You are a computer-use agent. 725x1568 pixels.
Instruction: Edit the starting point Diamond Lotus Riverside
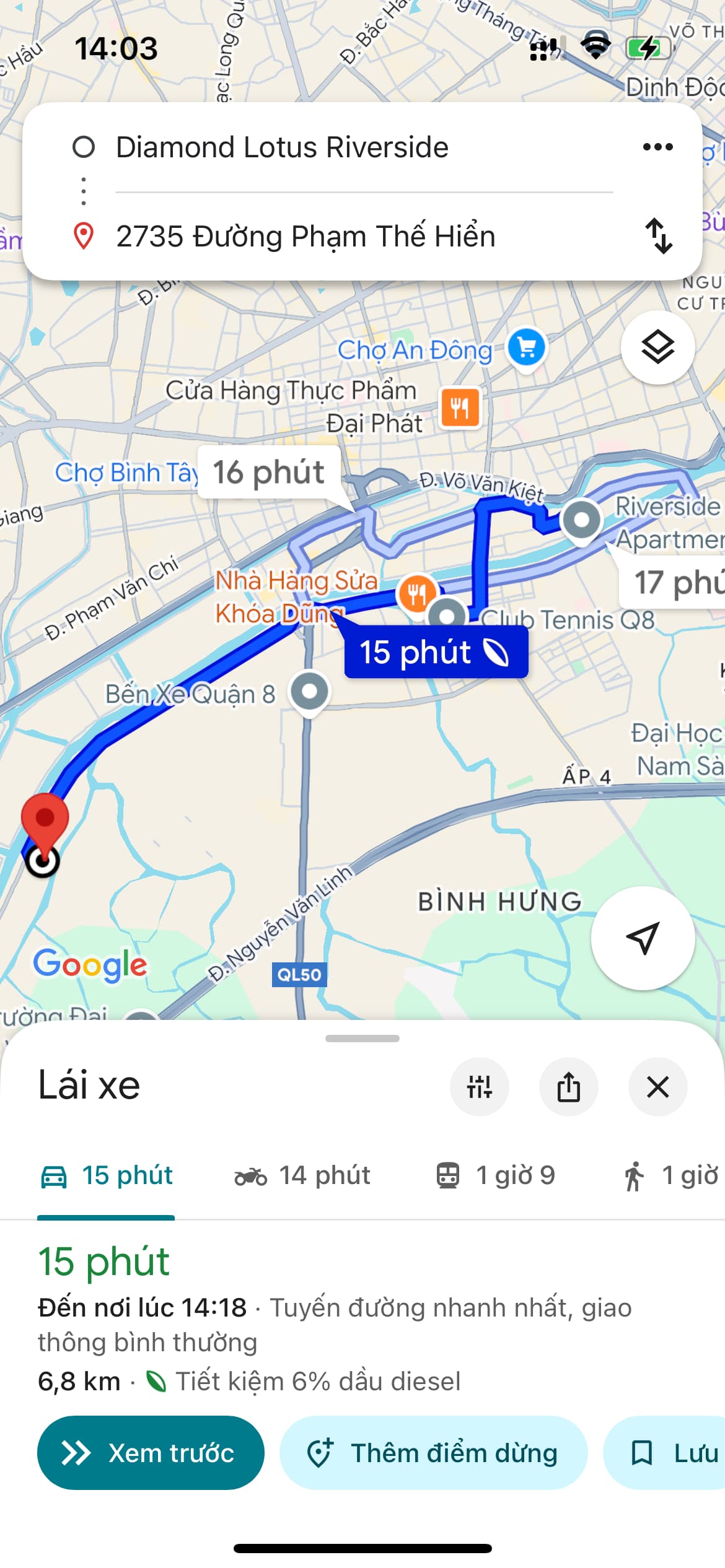click(282, 147)
